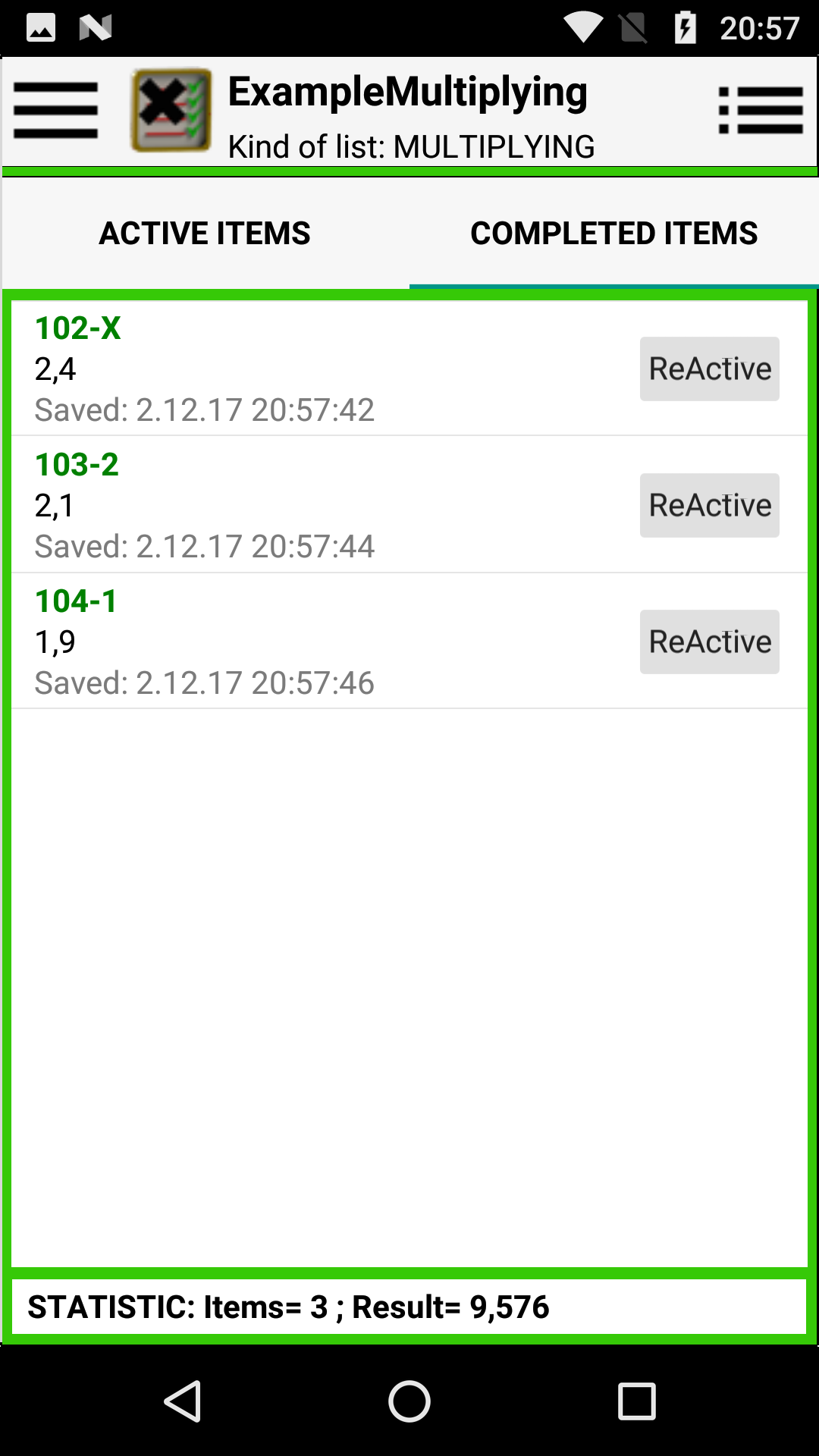Select the Completed Items tab

coord(614,233)
